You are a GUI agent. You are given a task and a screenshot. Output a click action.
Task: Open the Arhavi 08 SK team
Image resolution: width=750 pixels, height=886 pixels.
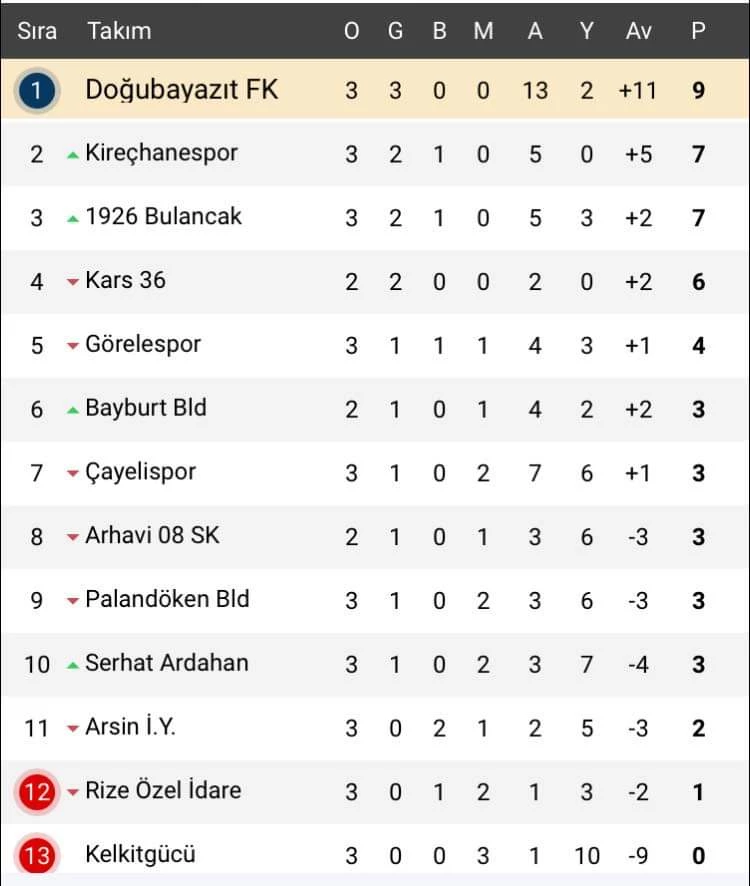152,536
